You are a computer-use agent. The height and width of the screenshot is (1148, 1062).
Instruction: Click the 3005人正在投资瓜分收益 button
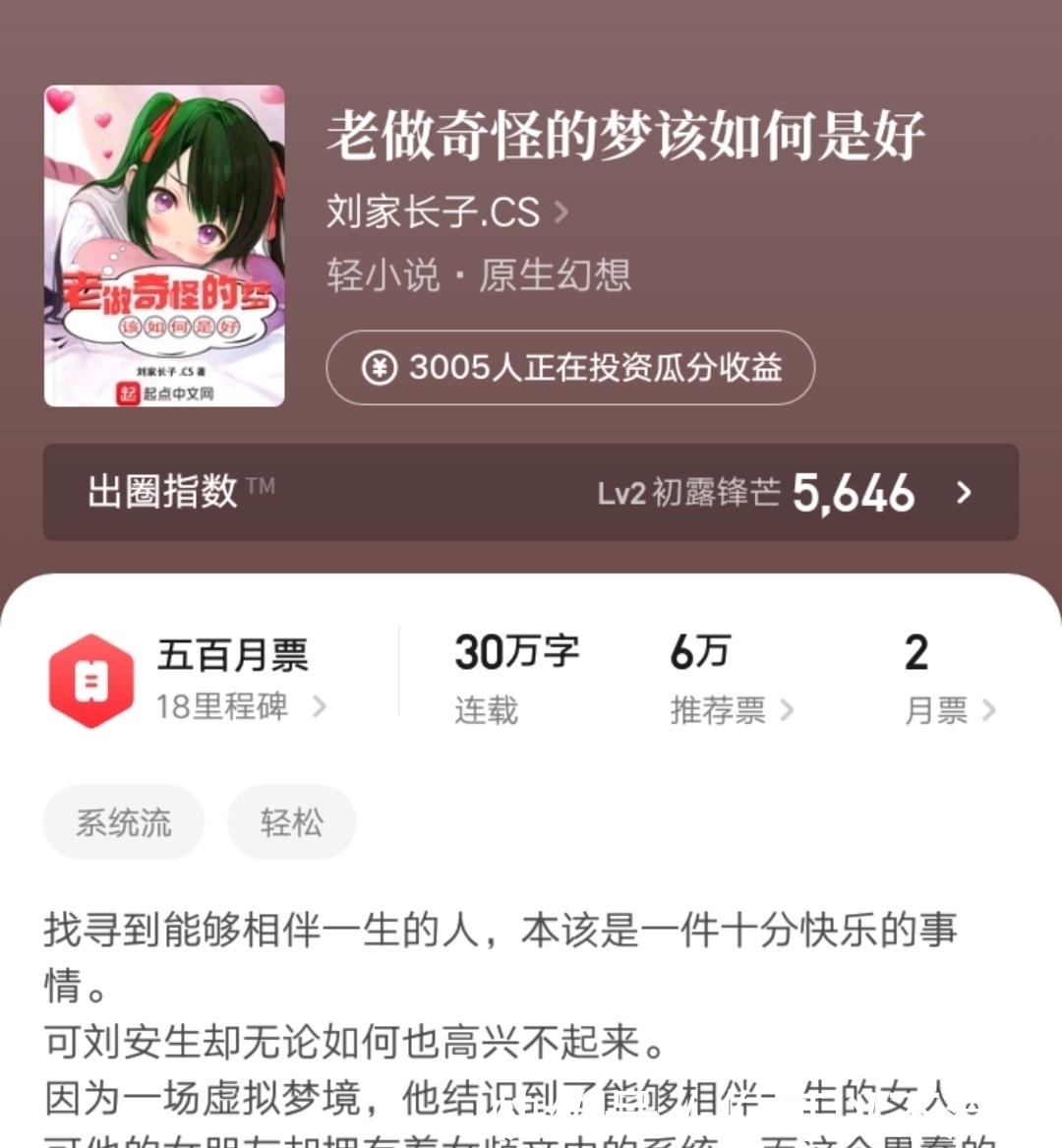pyautogui.click(x=568, y=368)
